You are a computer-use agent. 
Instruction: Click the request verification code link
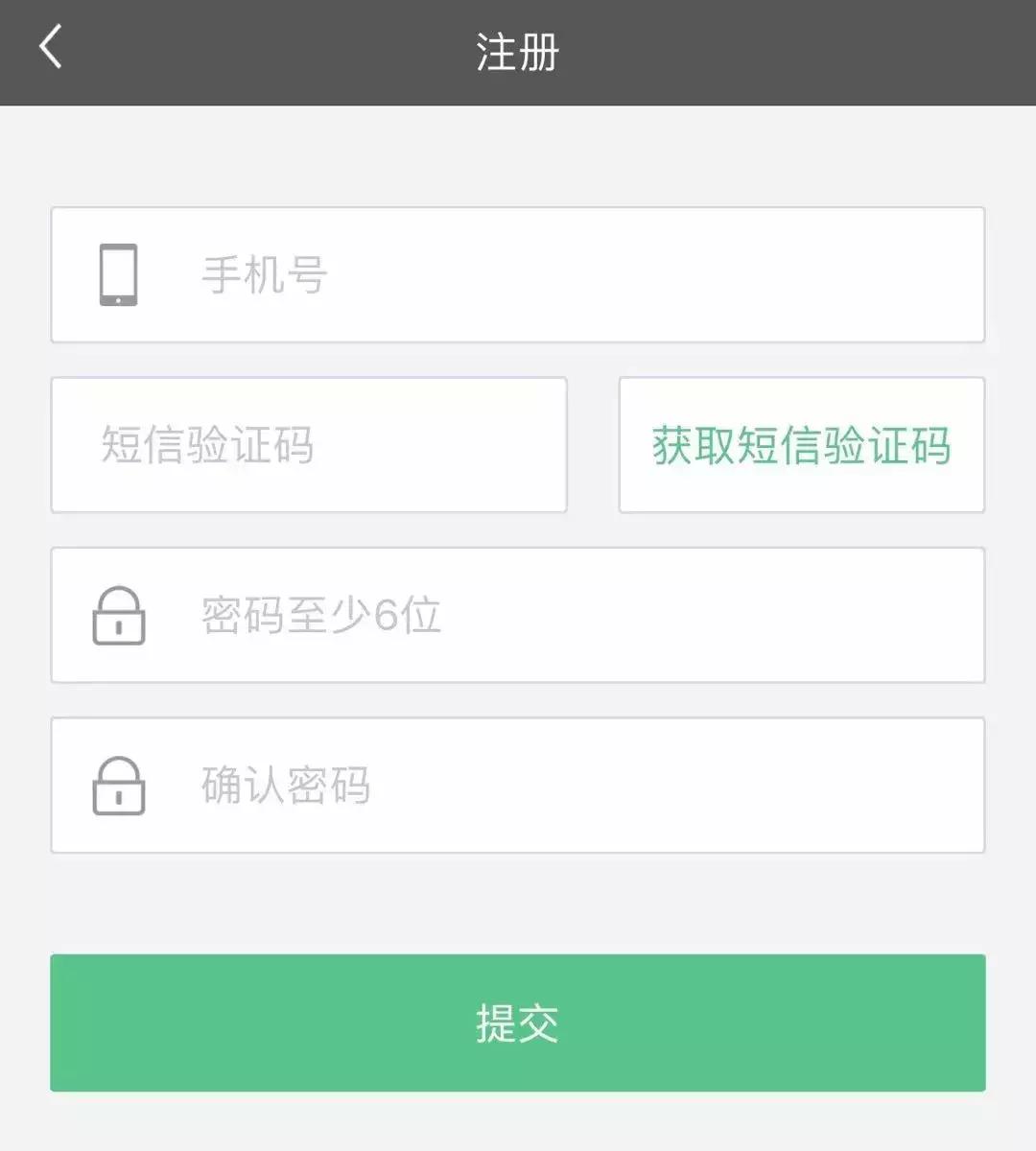802,444
